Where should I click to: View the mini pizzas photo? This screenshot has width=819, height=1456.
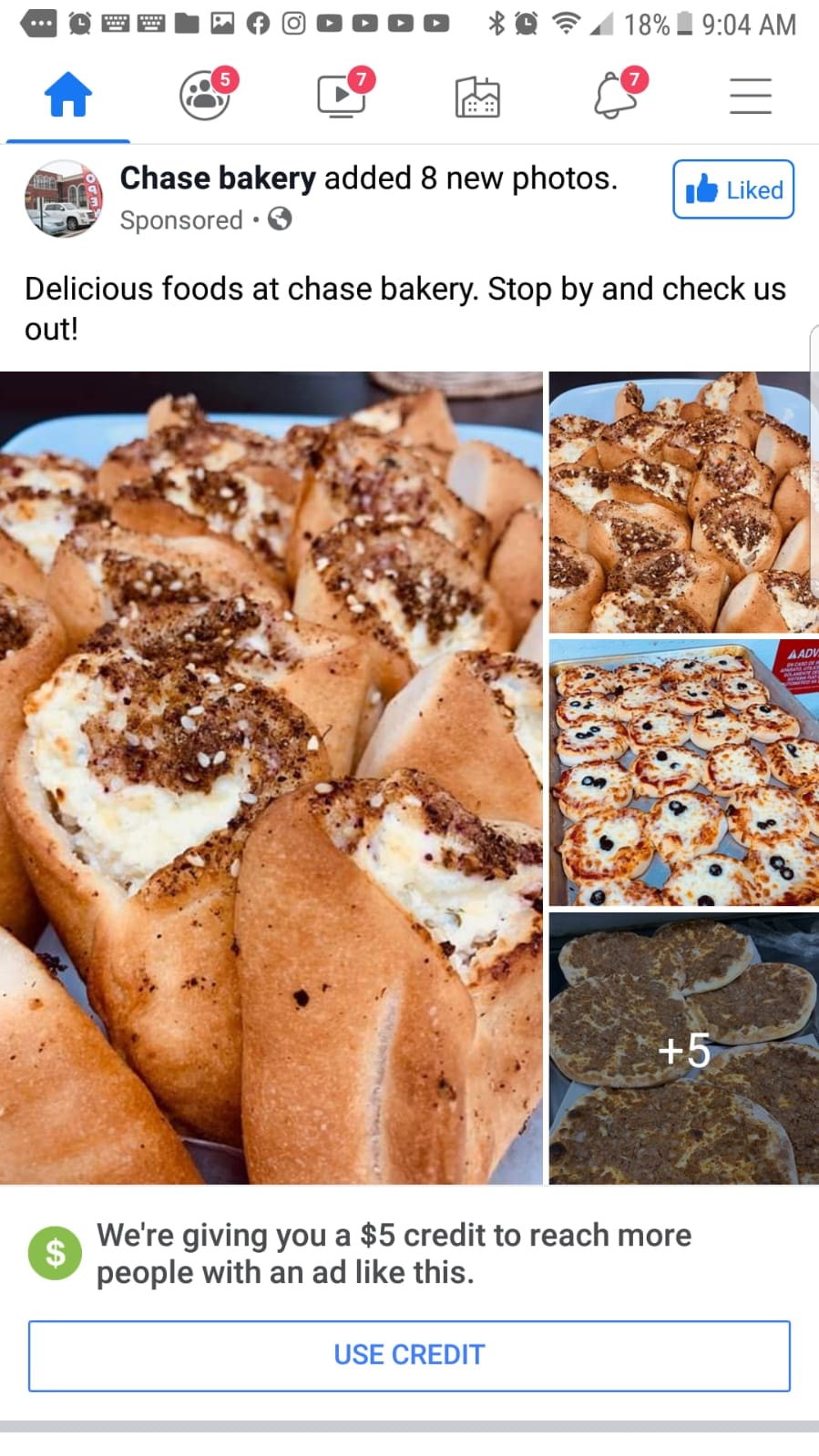[683, 772]
